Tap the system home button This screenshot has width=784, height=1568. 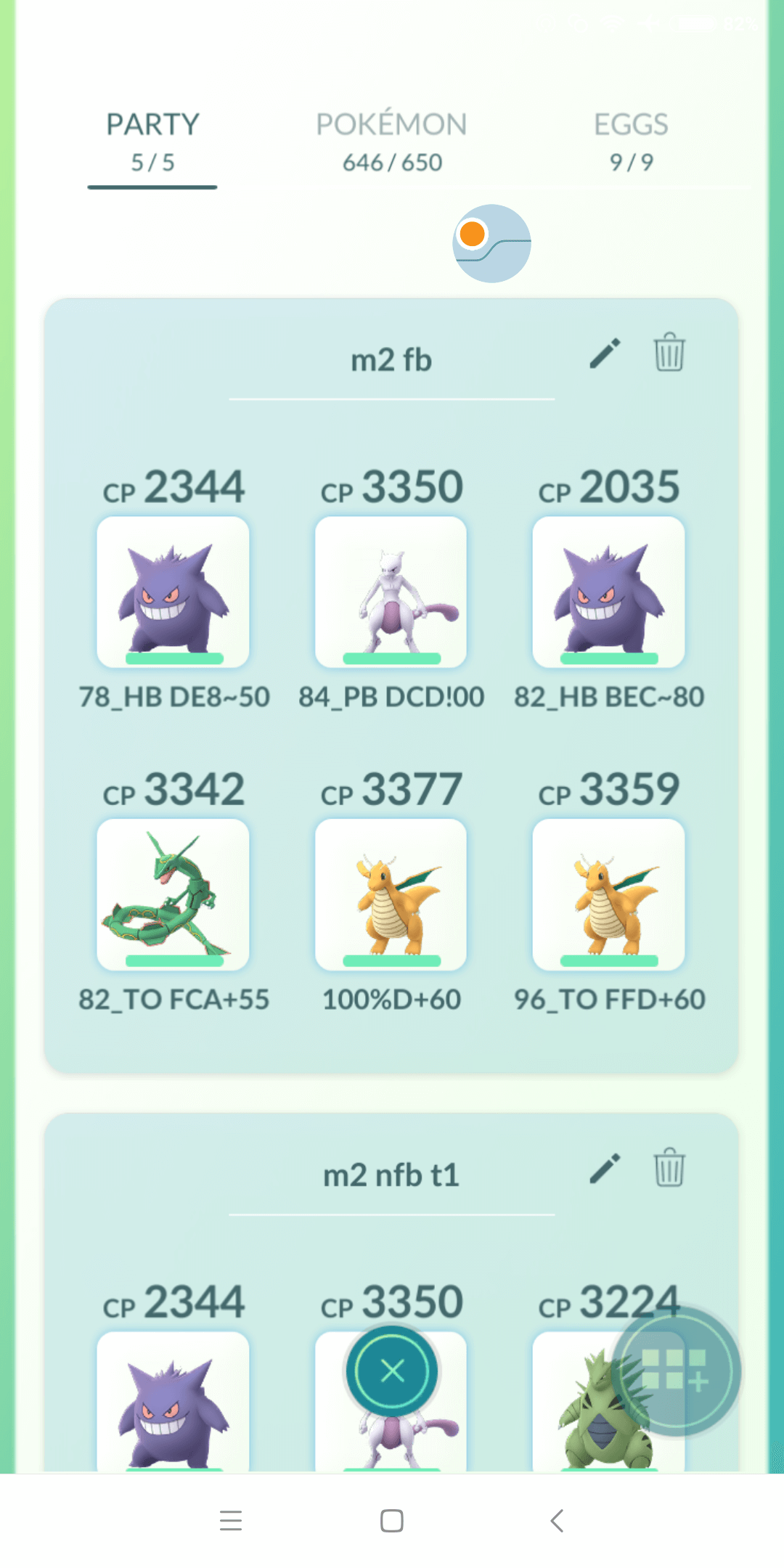point(392,1520)
